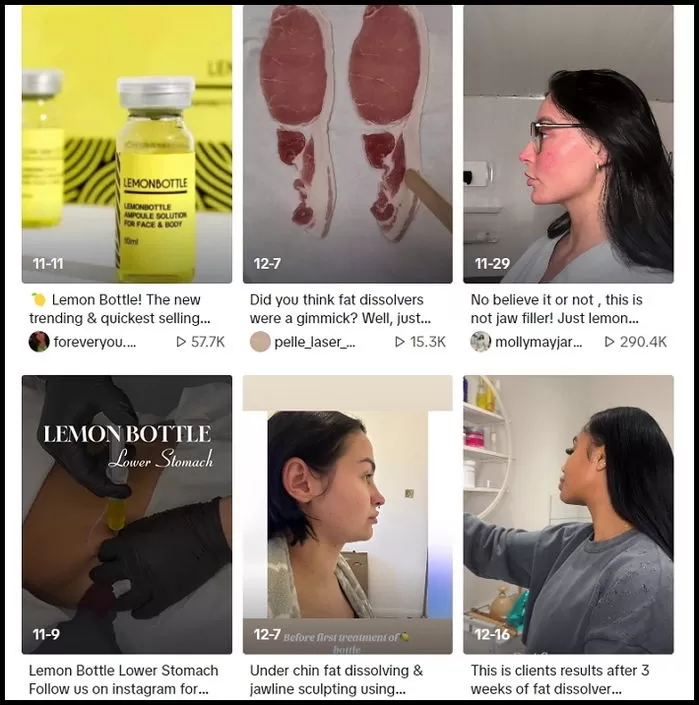
Task: Open the fat dissolvers gimmick video
Action: tap(347, 145)
